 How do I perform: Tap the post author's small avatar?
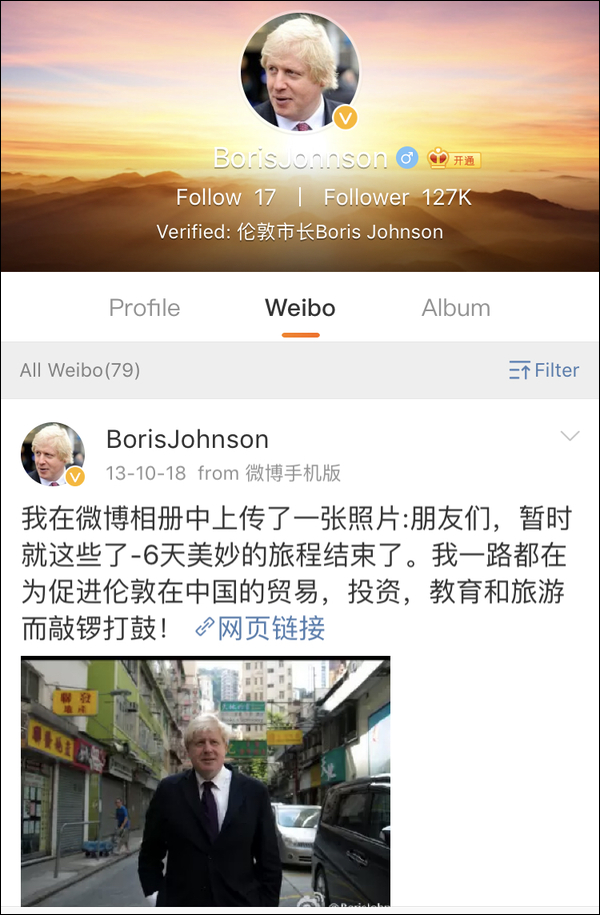(53, 454)
